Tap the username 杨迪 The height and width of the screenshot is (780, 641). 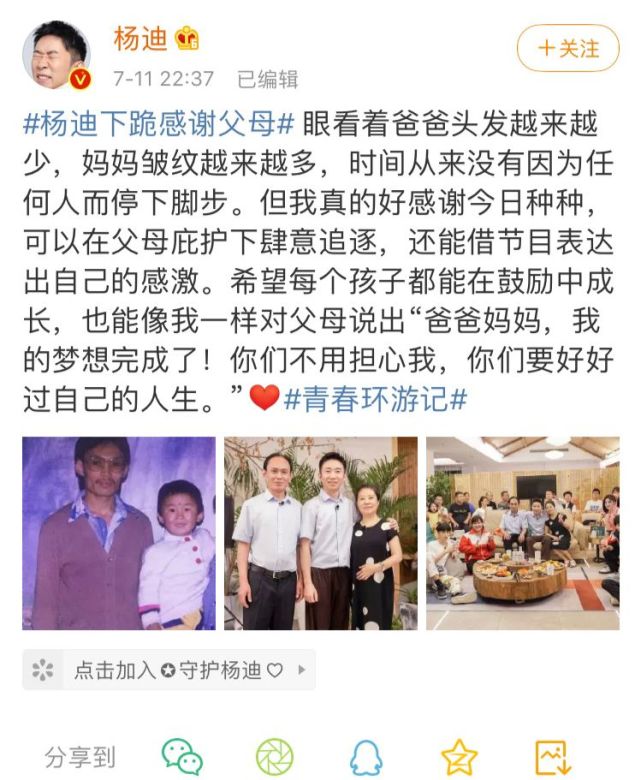pyautogui.click(x=140, y=38)
